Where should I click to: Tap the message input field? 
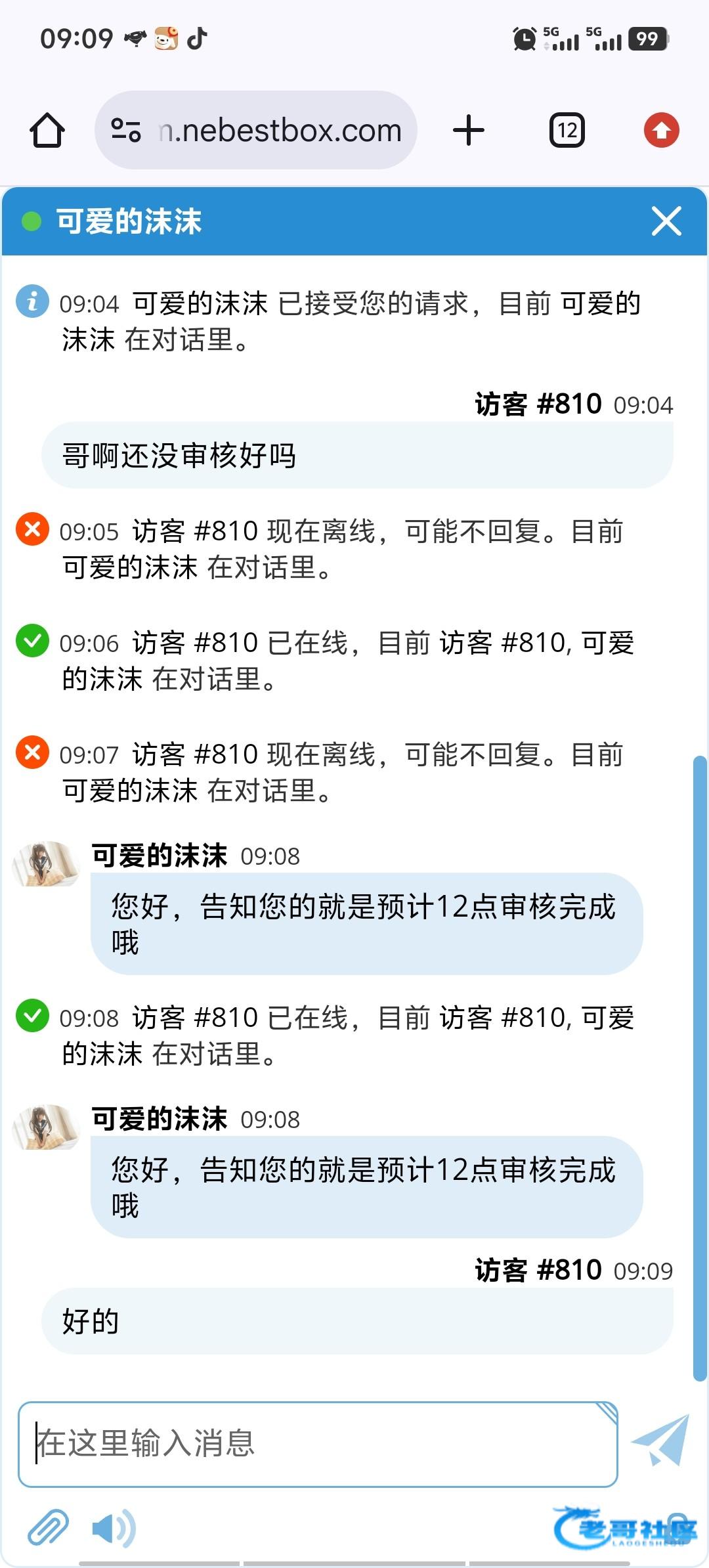[318, 1444]
